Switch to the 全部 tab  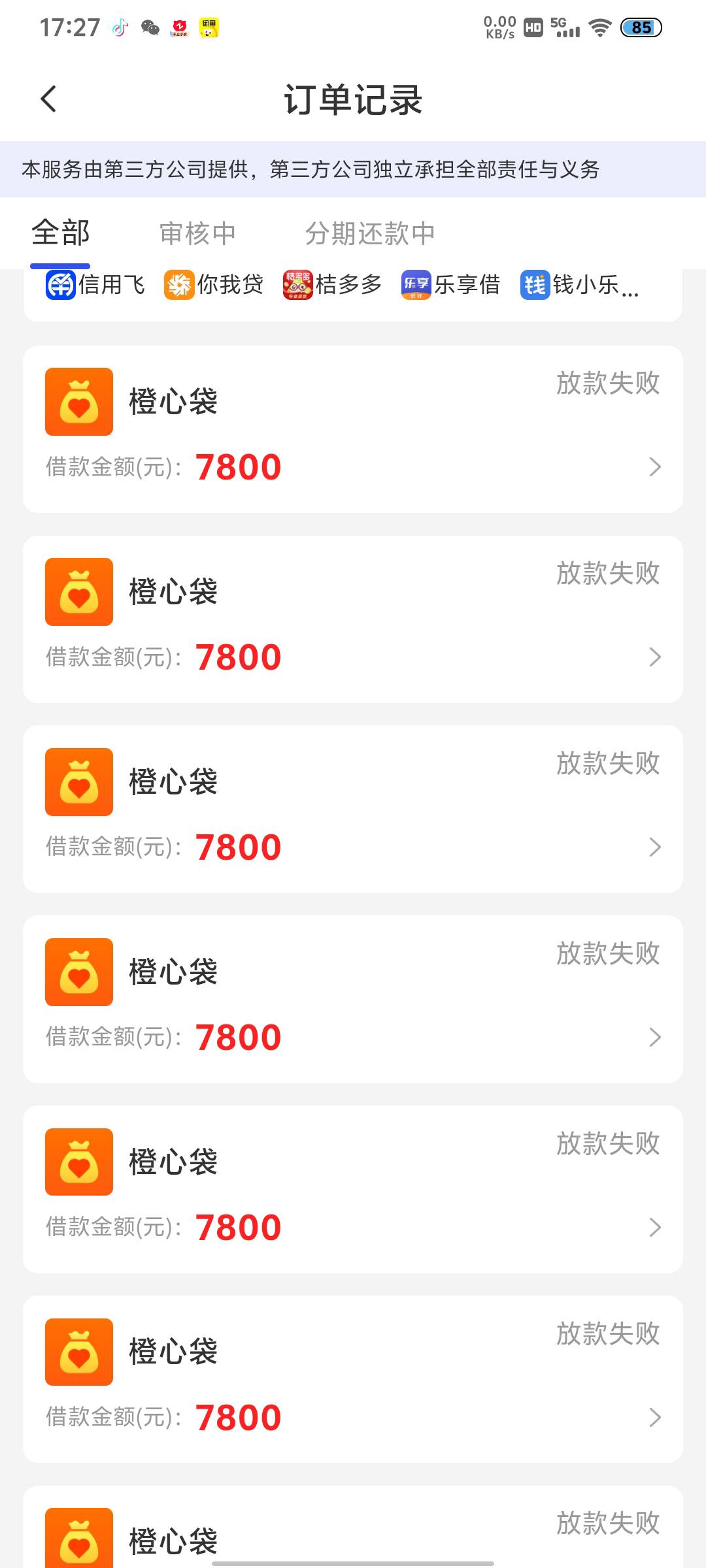click(x=60, y=233)
